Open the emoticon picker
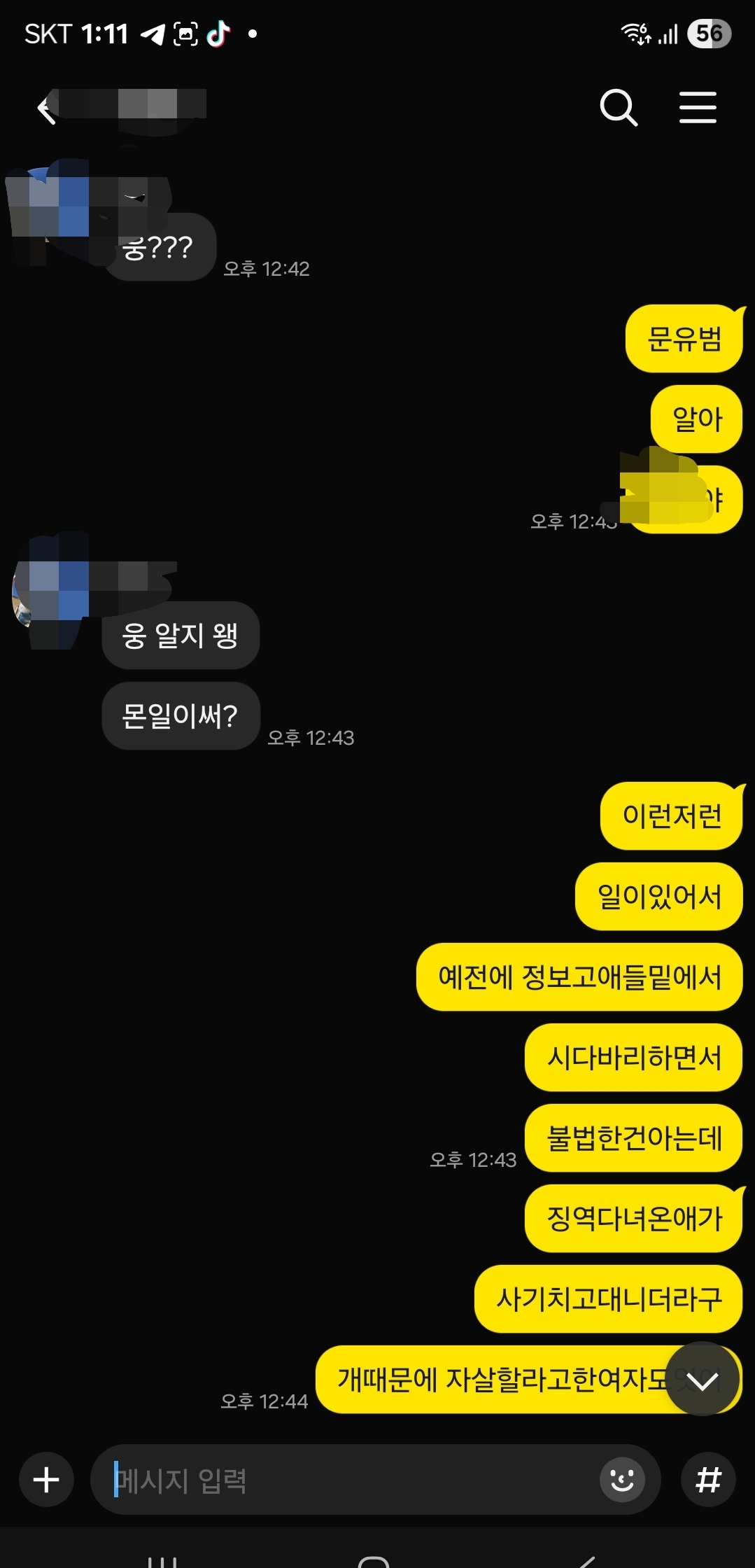The width and height of the screenshot is (755, 1568). (x=621, y=1480)
